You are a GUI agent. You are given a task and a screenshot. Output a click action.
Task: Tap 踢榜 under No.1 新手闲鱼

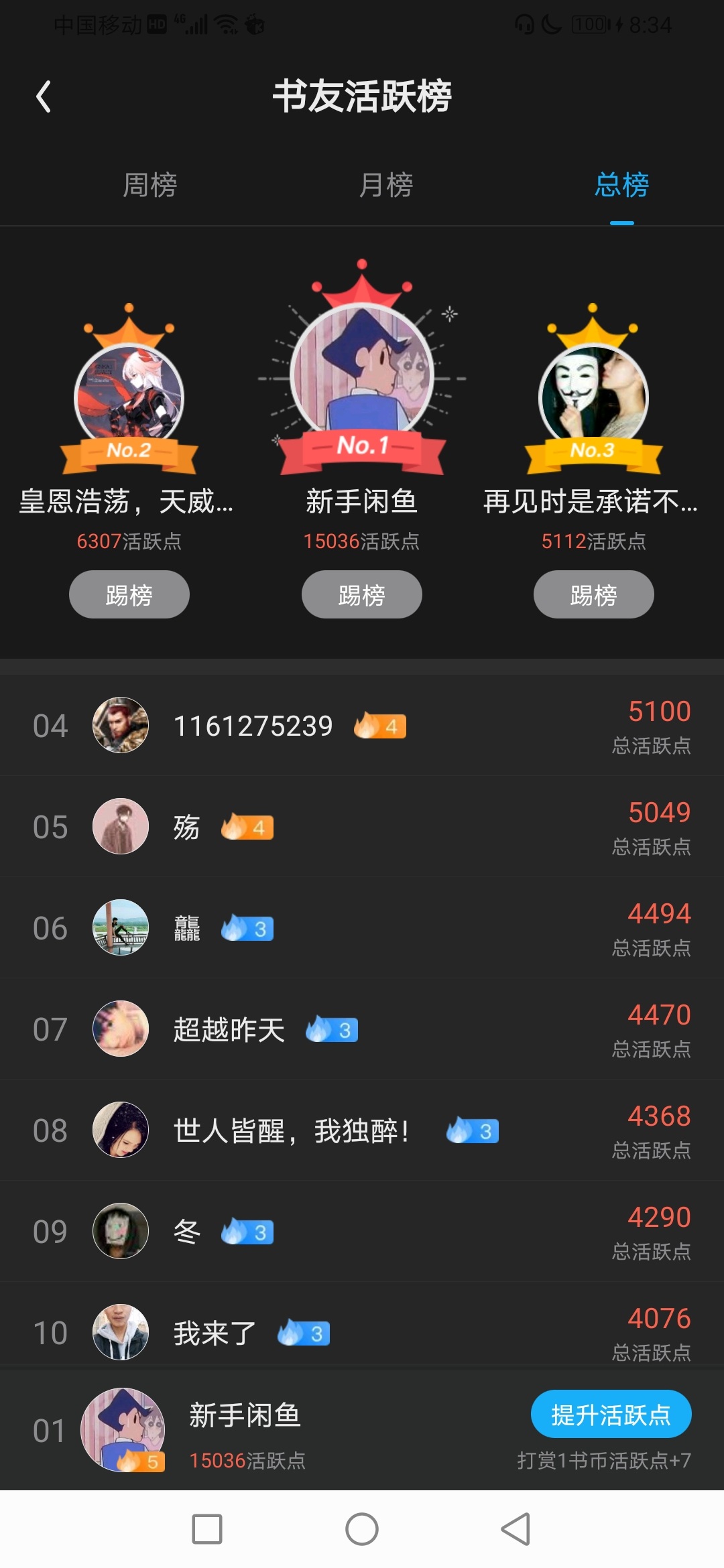pyautogui.click(x=362, y=594)
